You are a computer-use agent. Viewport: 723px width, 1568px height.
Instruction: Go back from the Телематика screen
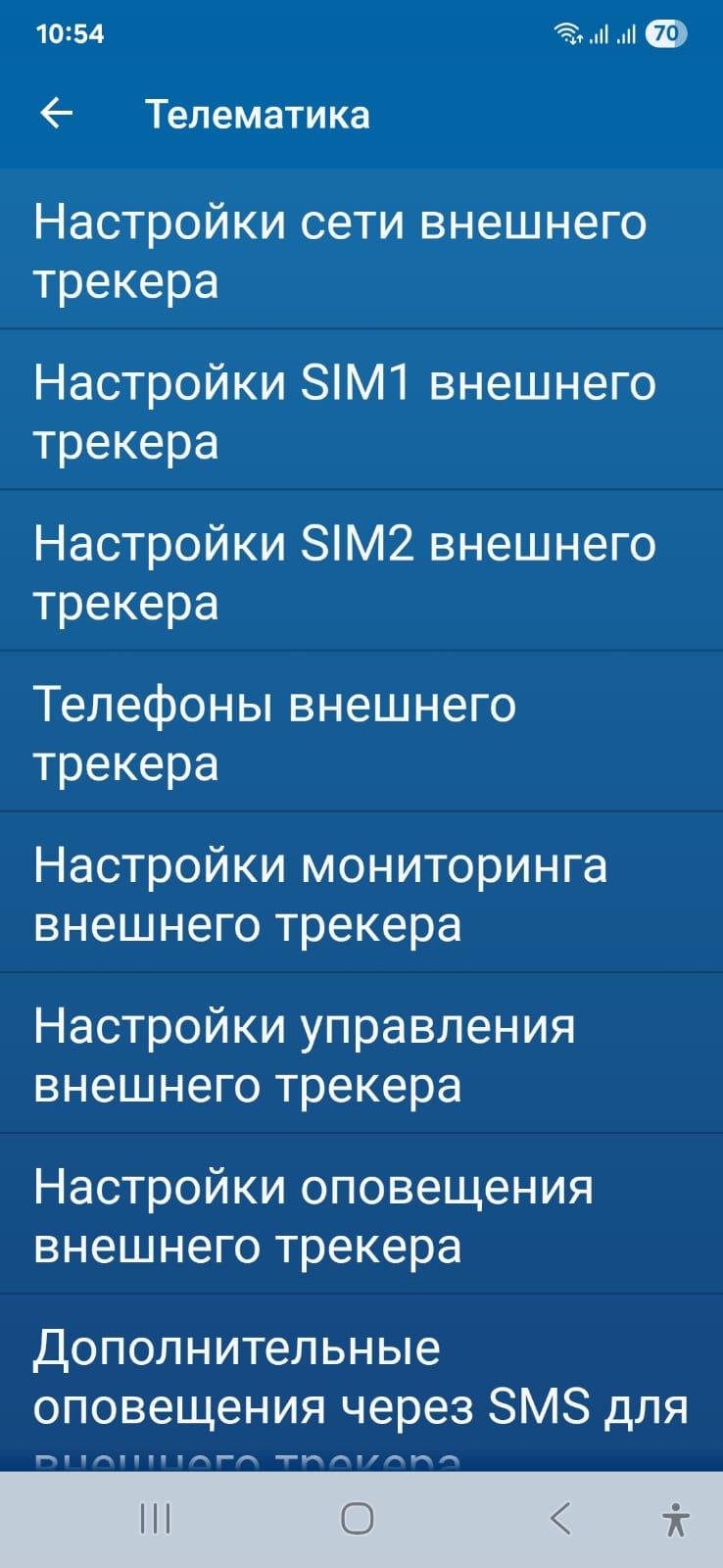coord(57,115)
